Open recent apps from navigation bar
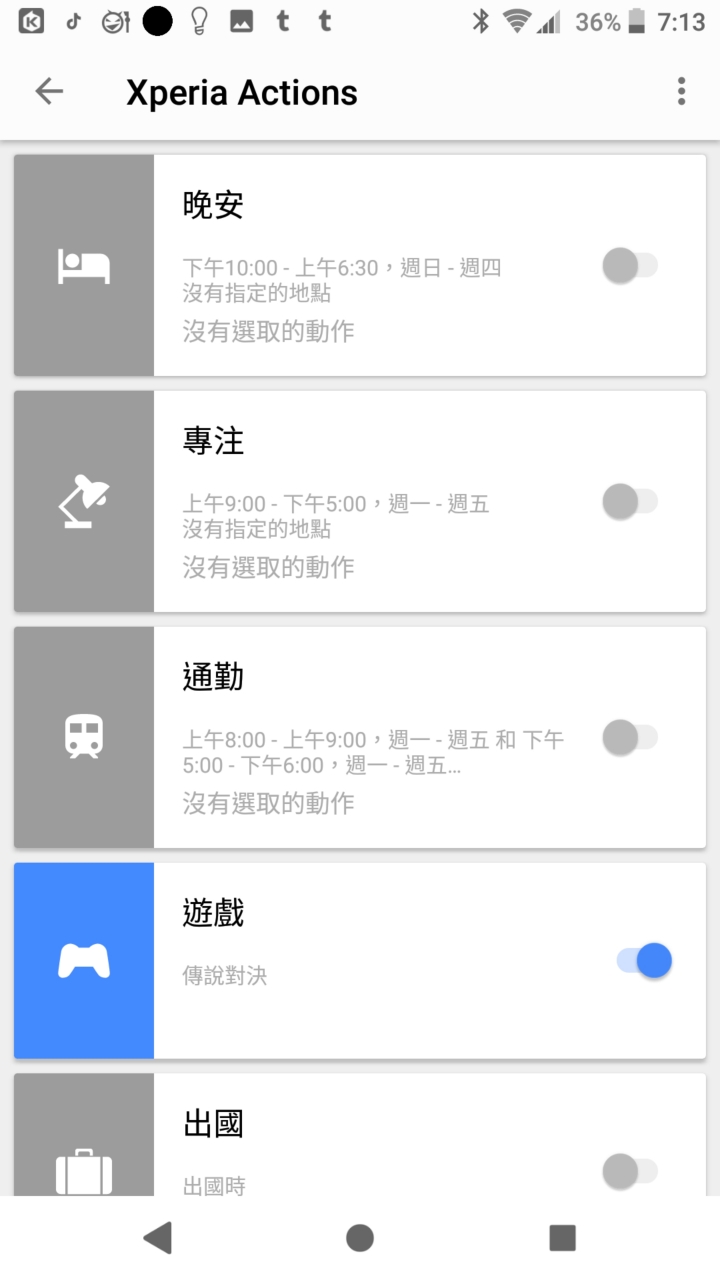The width and height of the screenshot is (720, 1280). click(x=562, y=1238)
